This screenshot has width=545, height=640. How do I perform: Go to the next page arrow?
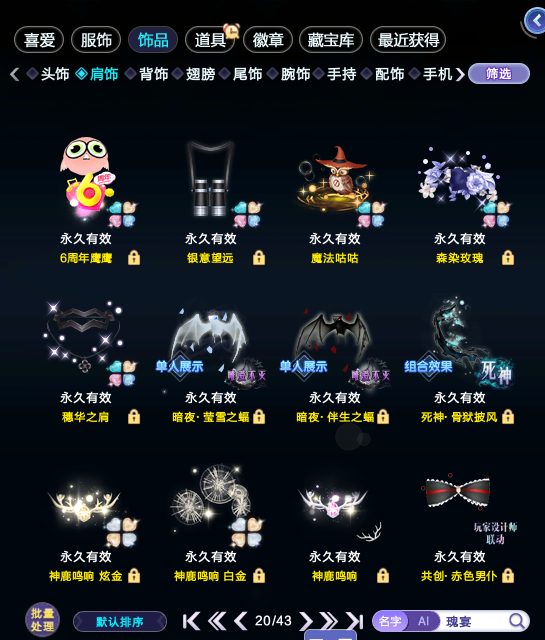[305, 621]
